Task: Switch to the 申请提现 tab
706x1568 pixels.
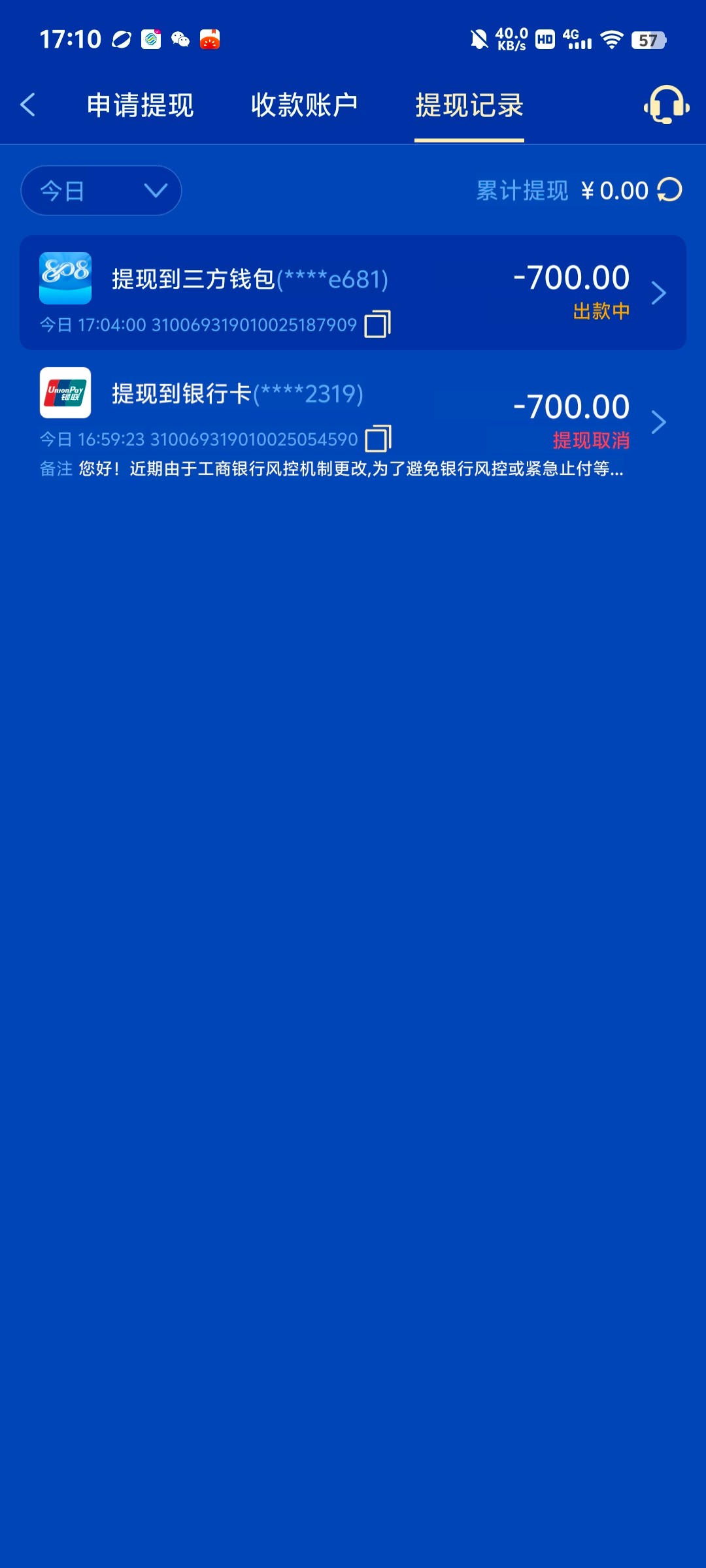Action: (140, 105)
